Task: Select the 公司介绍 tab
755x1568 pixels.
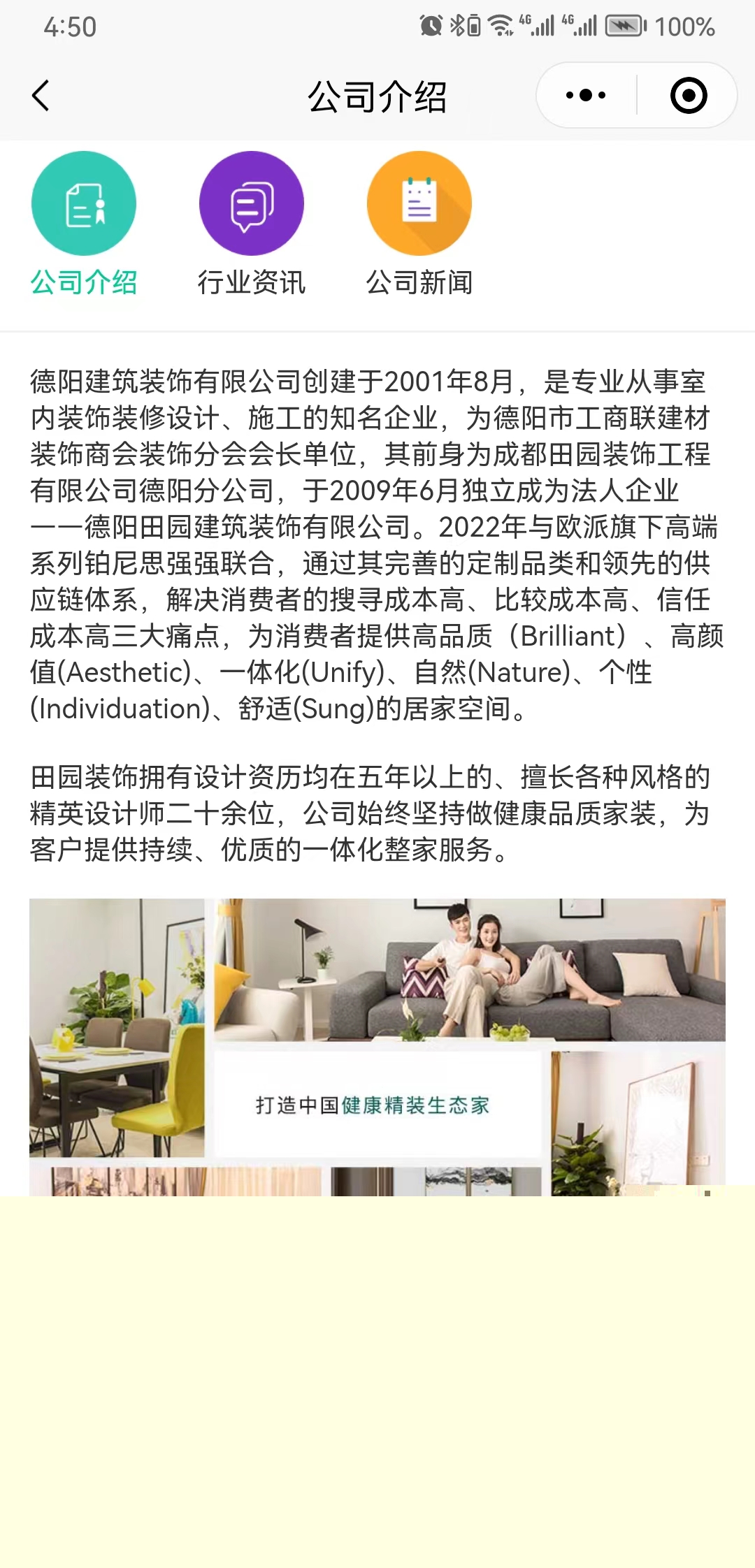Action: click(x=84, y=224)
